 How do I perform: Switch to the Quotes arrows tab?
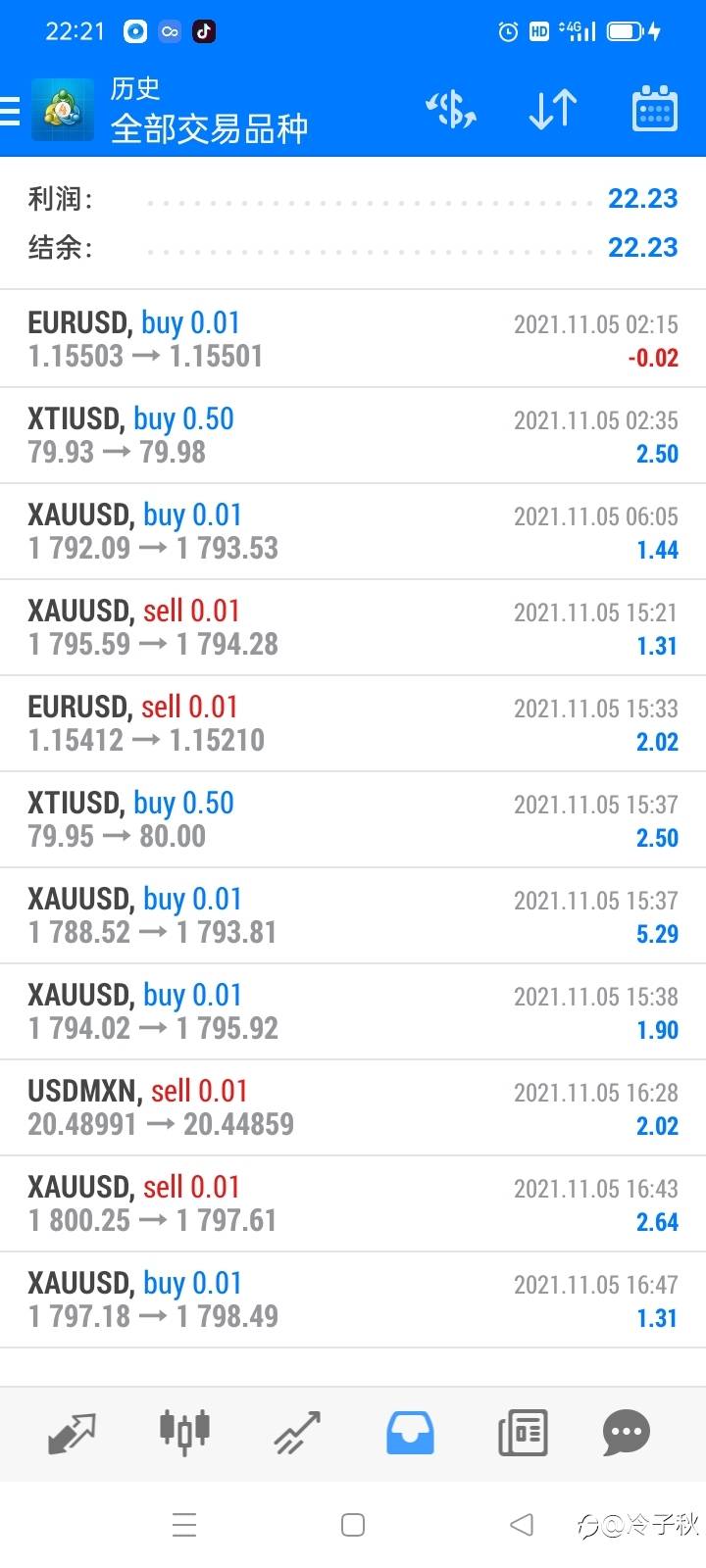click(72, 1434)
